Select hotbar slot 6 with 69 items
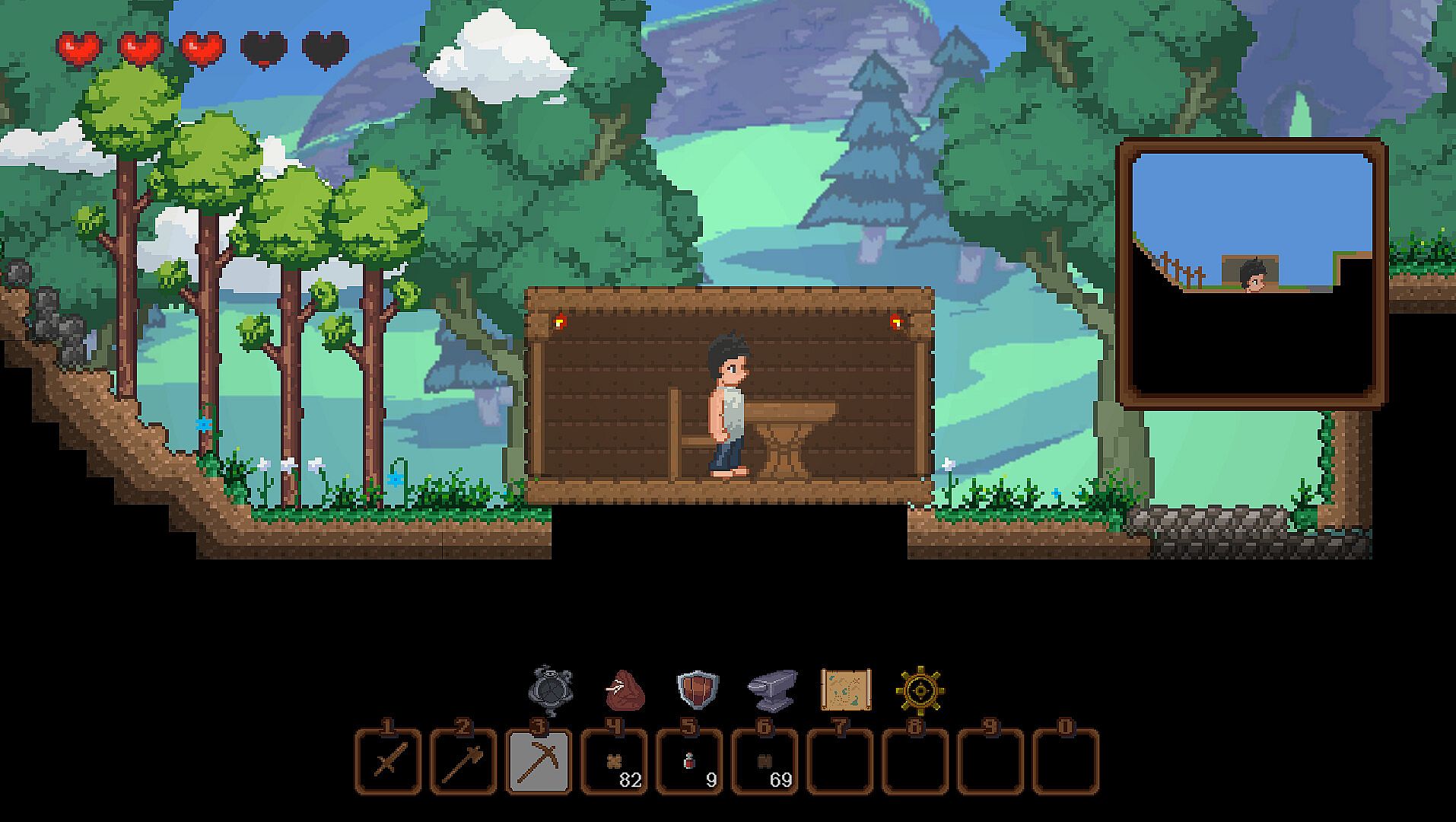 [765, 761]
